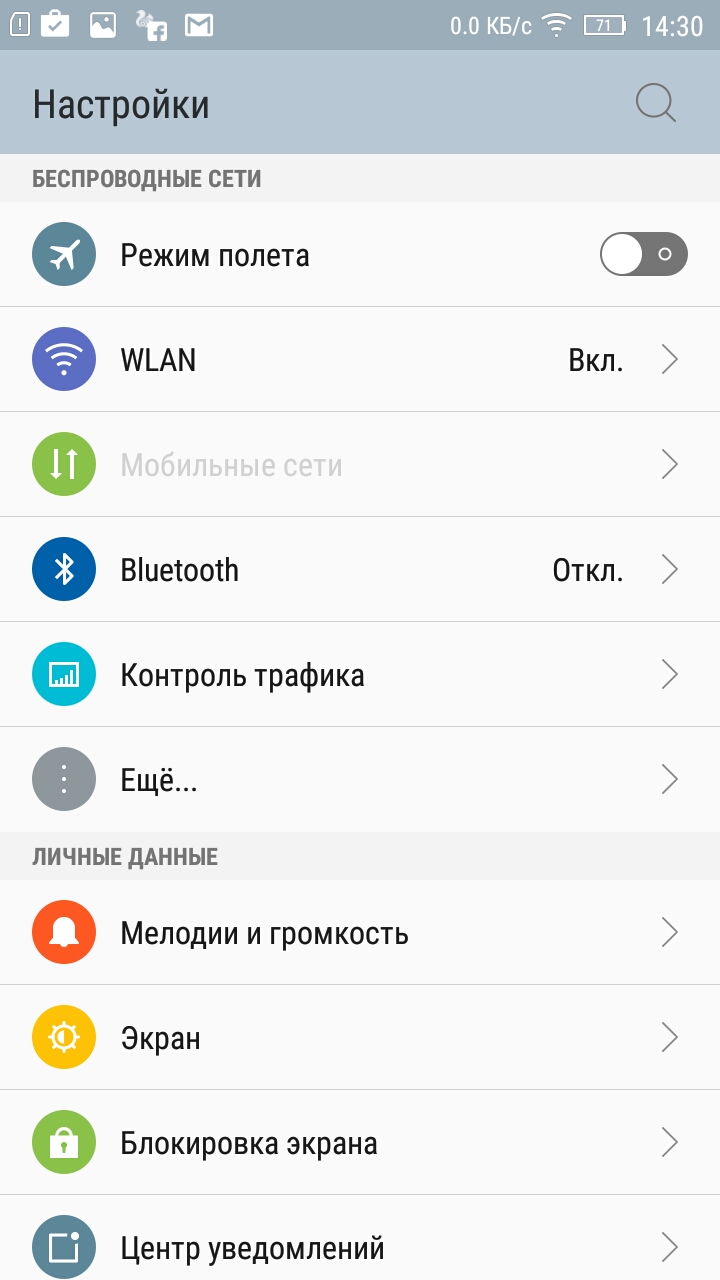720x1280 pixels.
Task: Select the Блокировка экрана row
Action: (360, 1143)
